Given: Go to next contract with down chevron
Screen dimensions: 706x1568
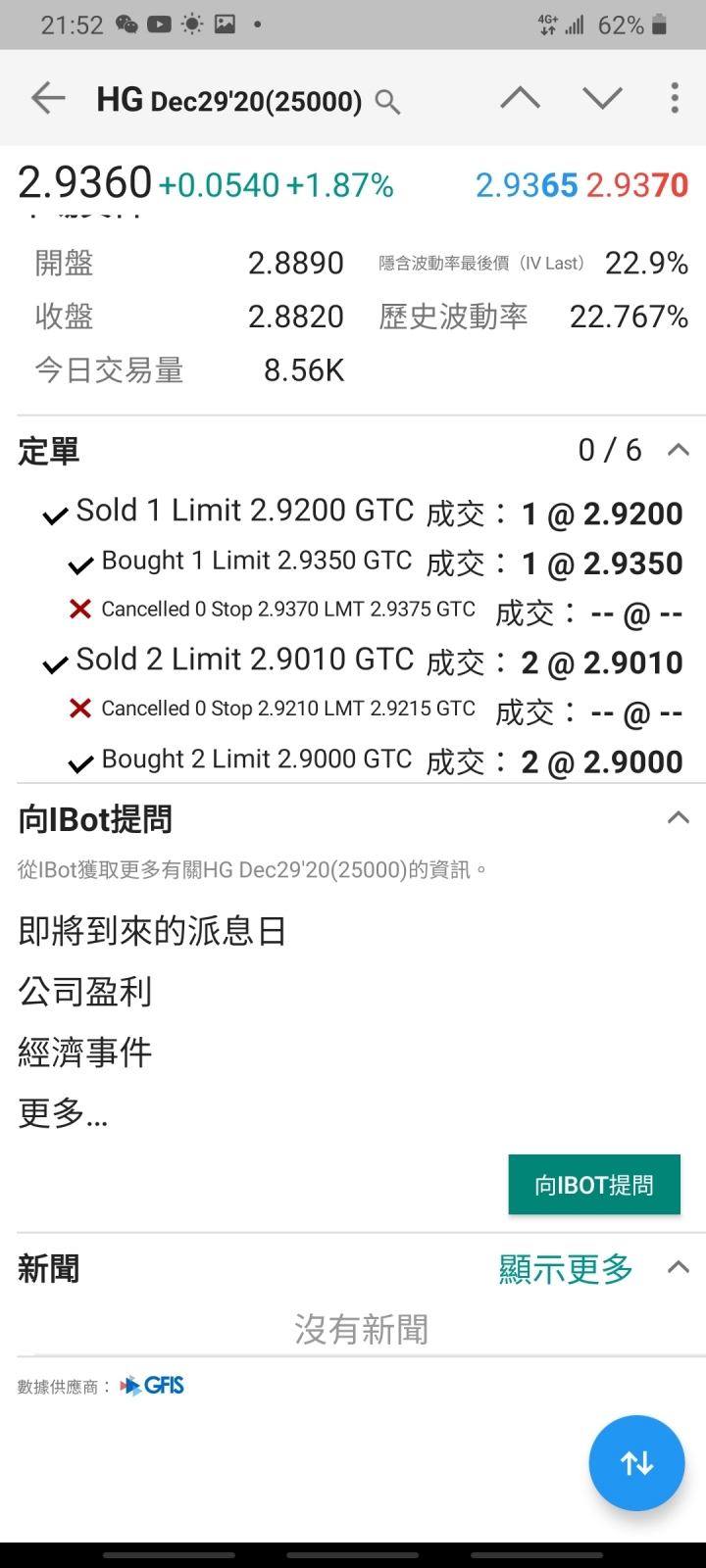Looking at the screenshot, I should (602, 98).
